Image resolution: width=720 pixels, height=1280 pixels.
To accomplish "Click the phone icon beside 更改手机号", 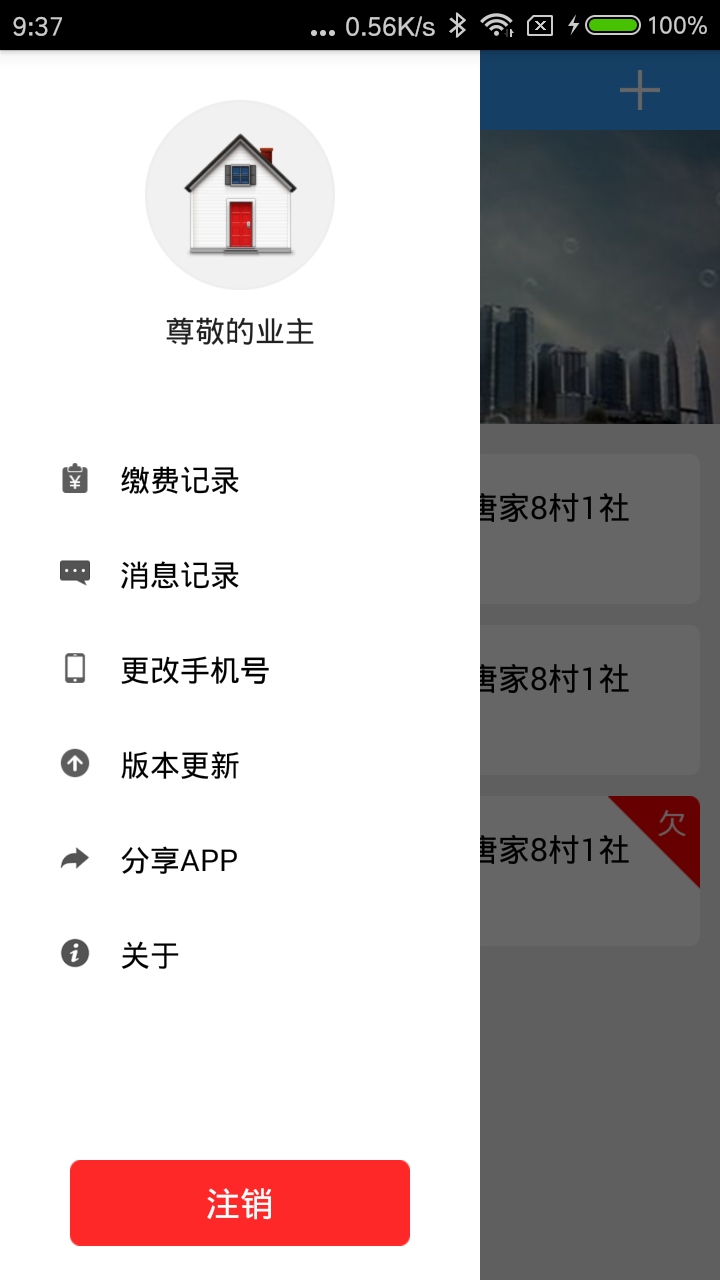I will [x=74, y=670].
